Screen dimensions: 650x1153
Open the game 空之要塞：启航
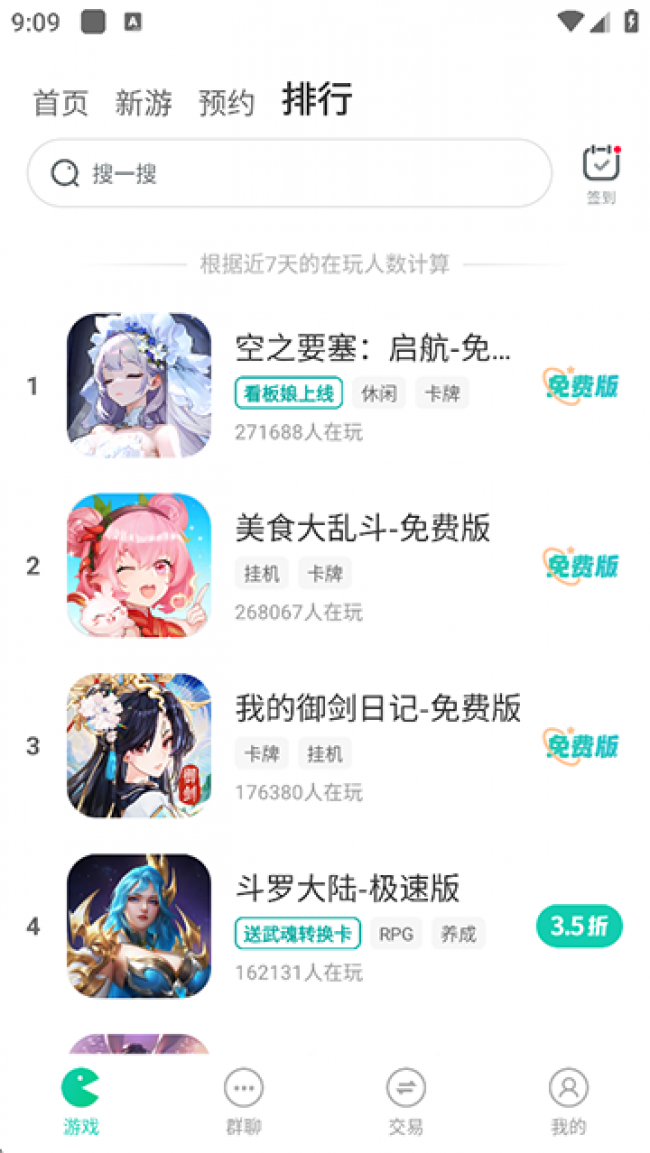click(373, 348)
